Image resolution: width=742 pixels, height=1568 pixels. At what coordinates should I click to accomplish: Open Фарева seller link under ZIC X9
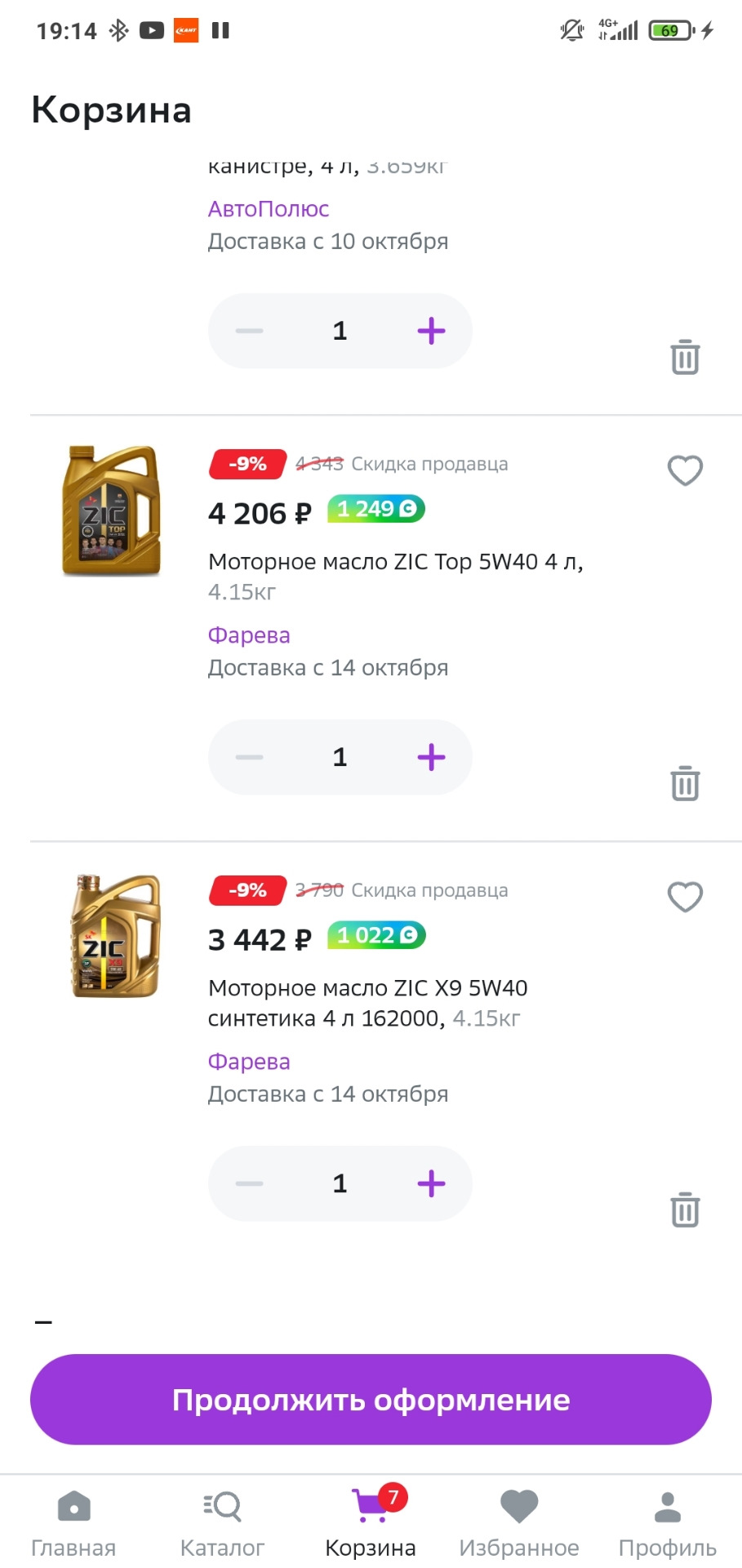coord(249,1062)
